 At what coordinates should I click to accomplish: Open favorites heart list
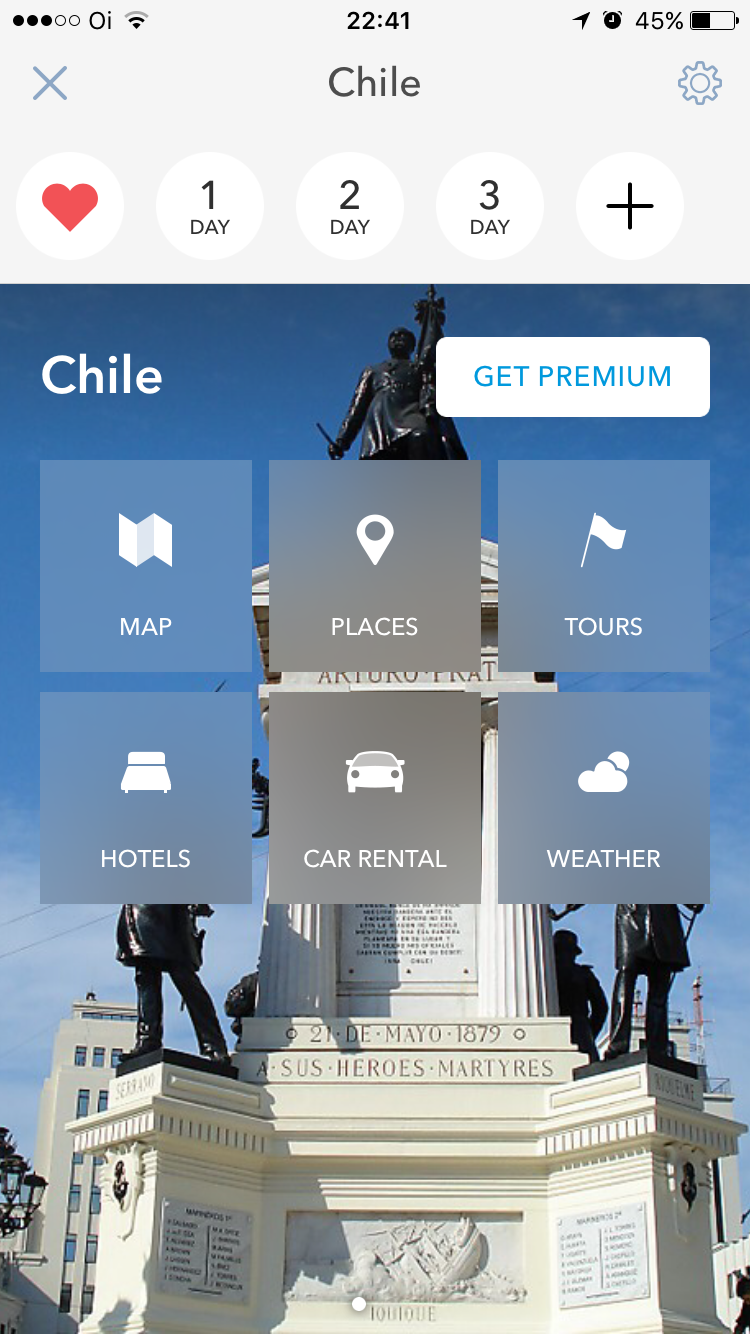(70, 207)
